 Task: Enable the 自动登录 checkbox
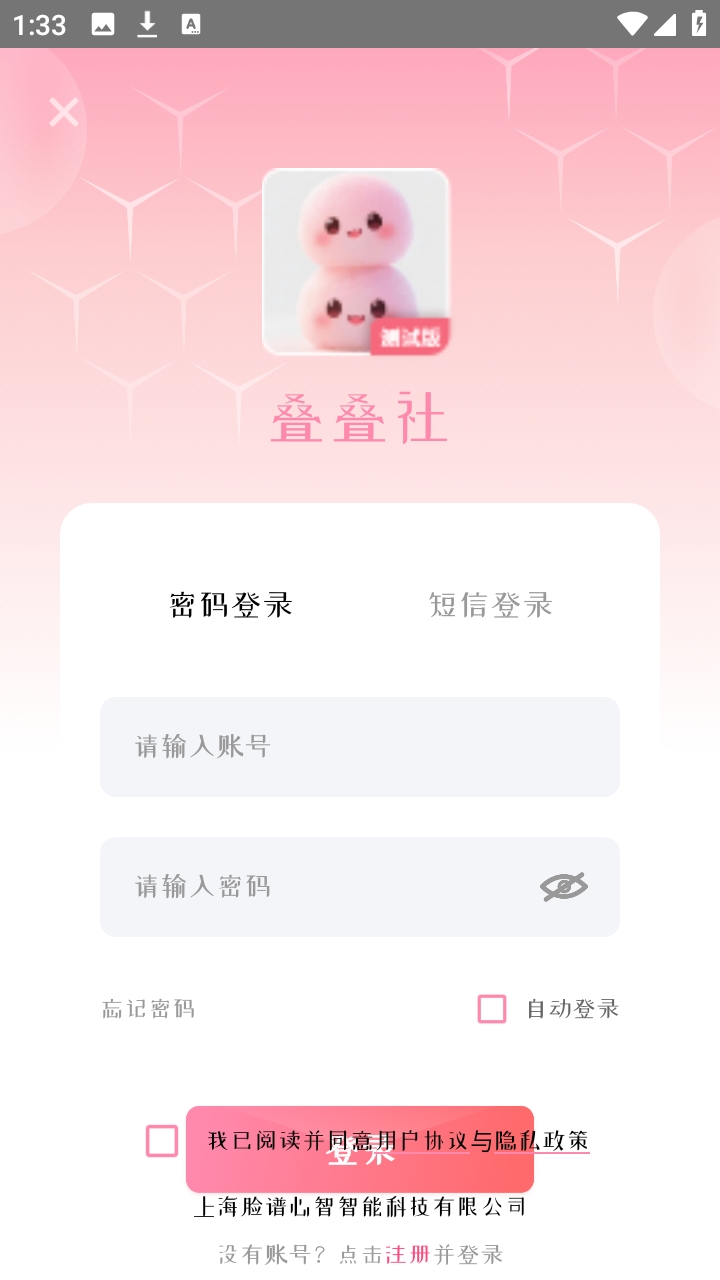coord(492,1009)
